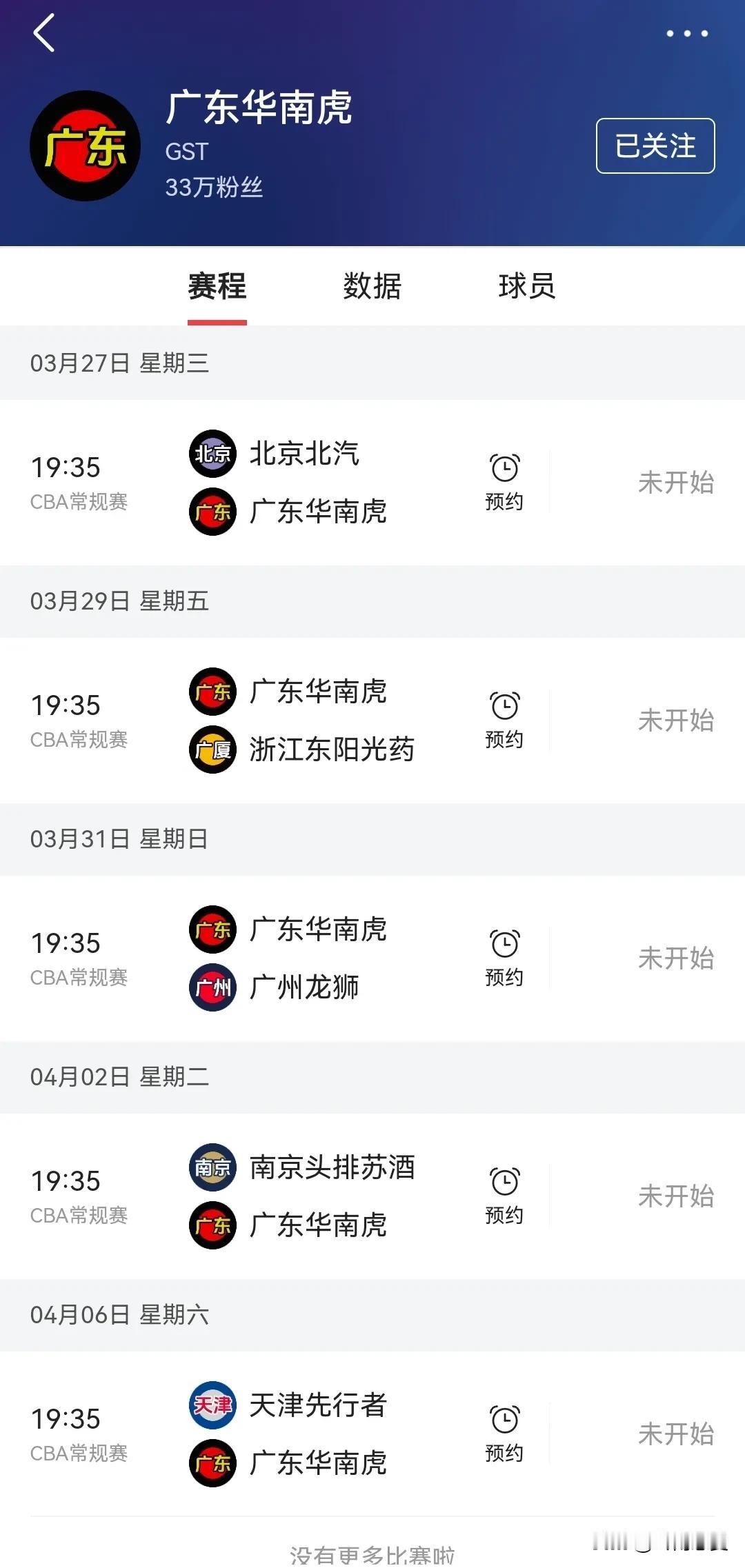Image resolution: width=745 pixels, height=1568 pixels.
Task: Open the 04月06日 match against 天津先行者
Action: click(x=372, y=1434)
